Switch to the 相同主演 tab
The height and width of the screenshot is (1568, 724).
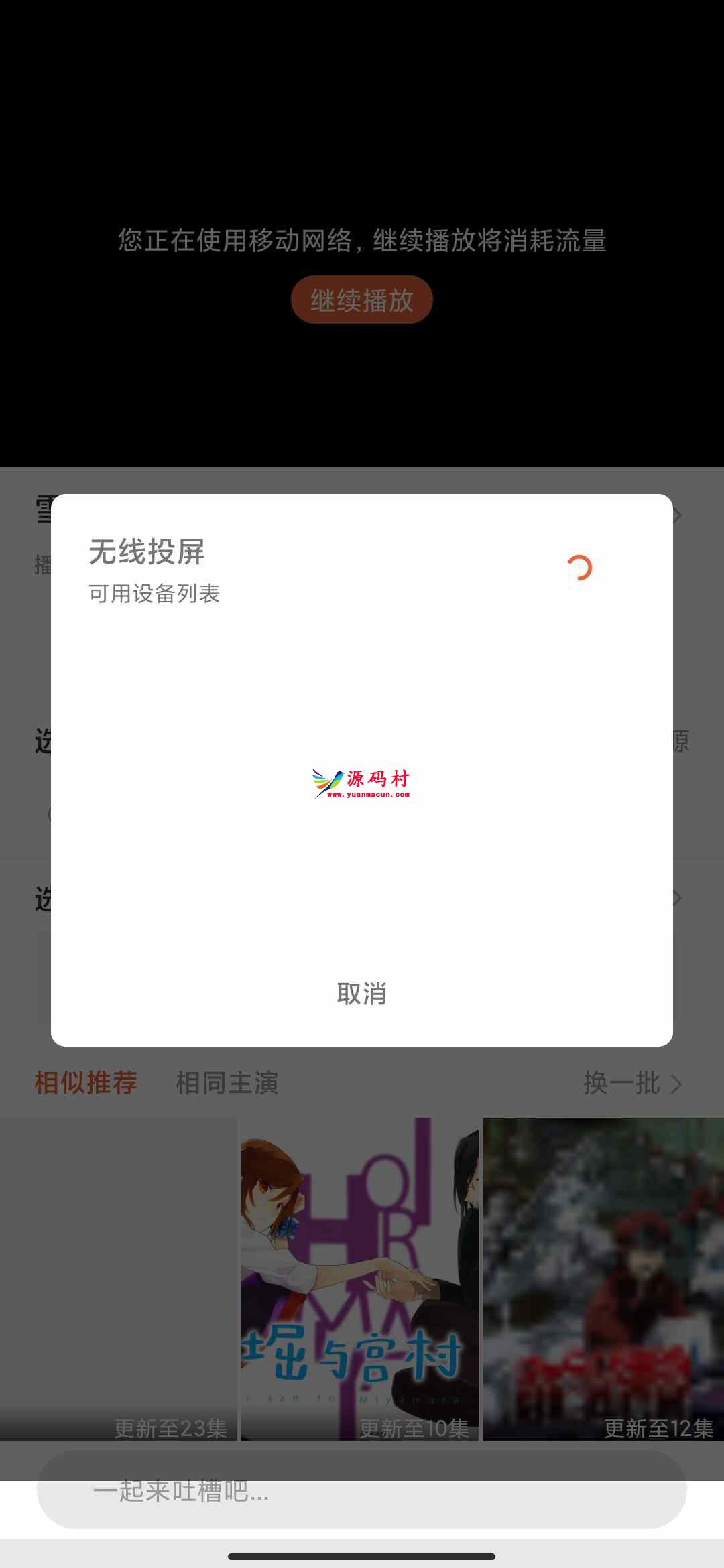[227, 1084]
